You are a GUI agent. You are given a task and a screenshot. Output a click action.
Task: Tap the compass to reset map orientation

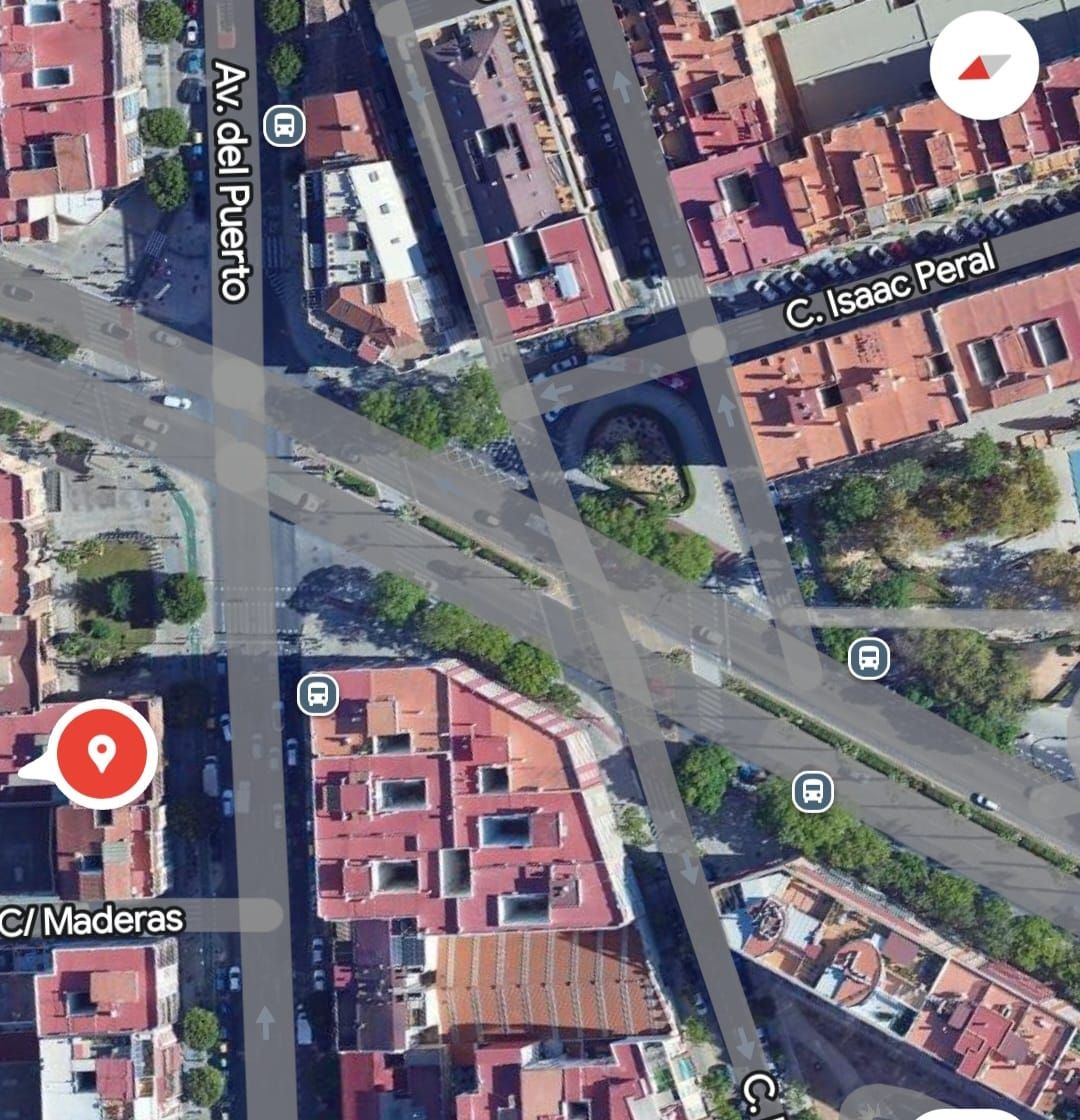click(x=984, y=66)
